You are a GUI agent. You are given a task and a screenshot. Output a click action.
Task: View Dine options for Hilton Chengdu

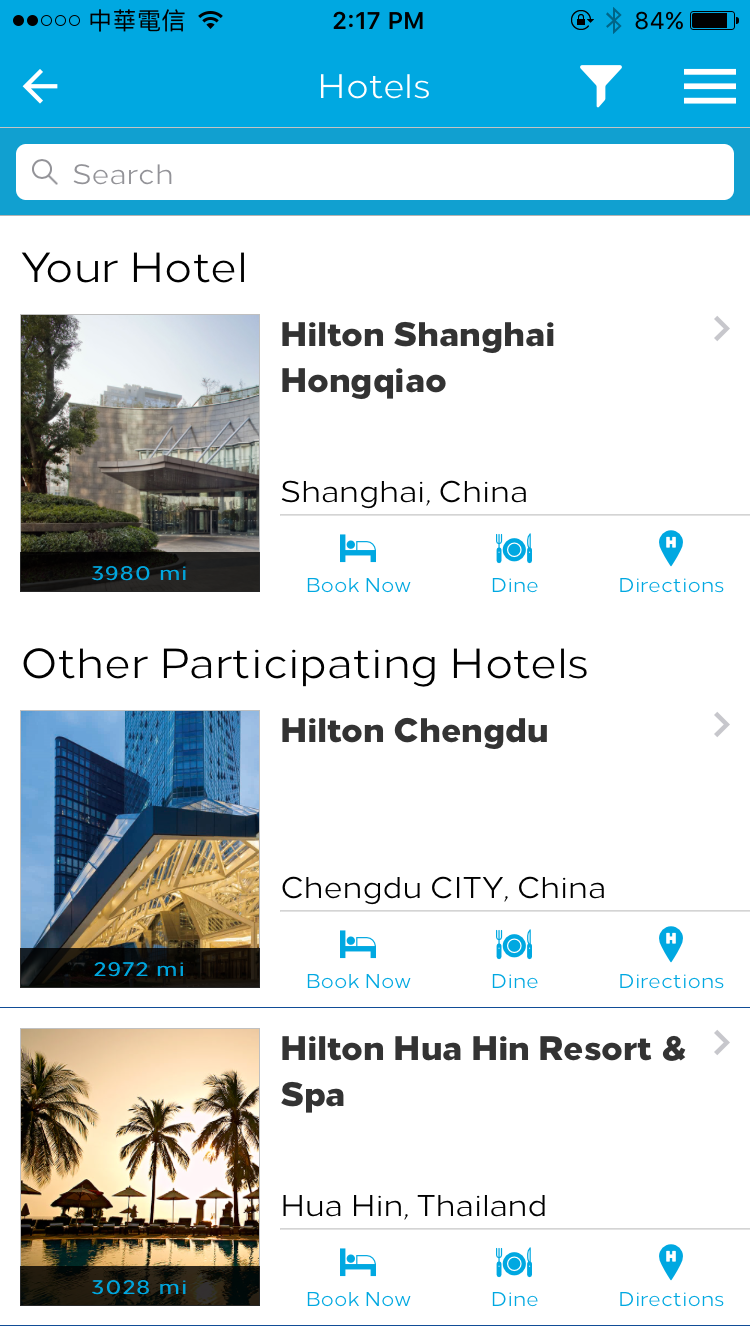(x=514, y=960)
